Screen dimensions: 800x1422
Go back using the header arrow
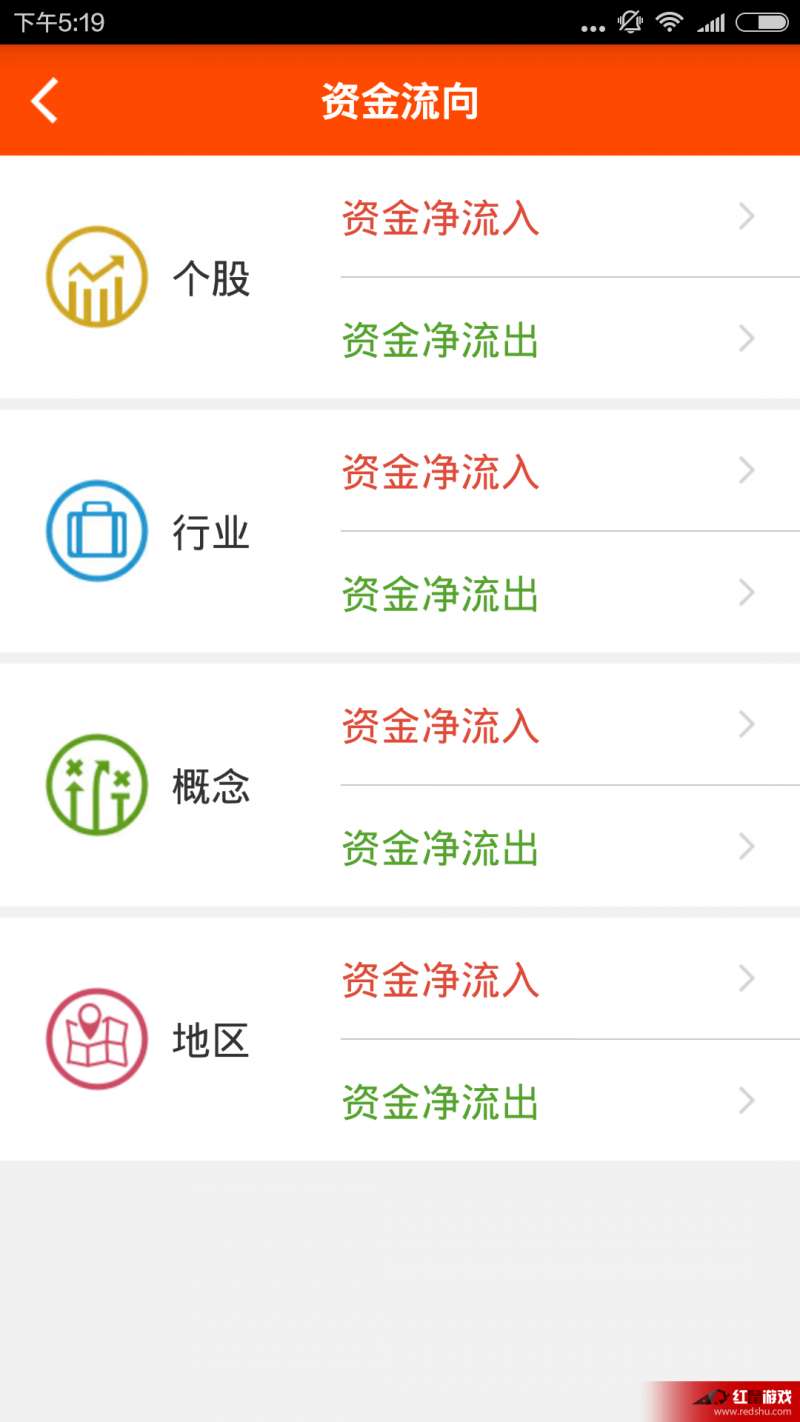pos(45,101)
